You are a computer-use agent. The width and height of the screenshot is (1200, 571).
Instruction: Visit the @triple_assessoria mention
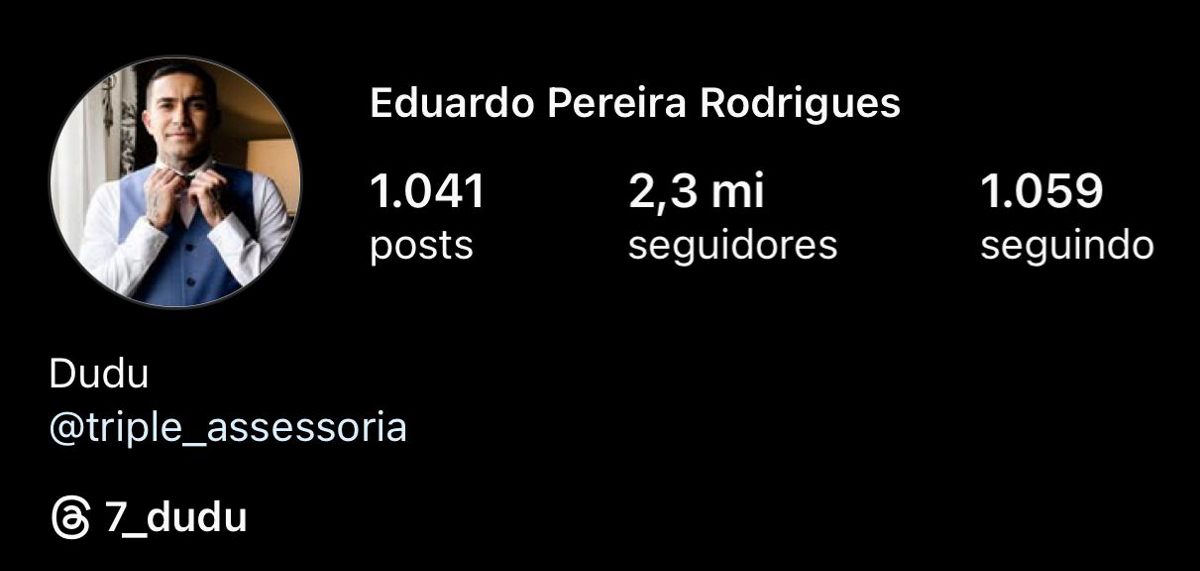coord(228,428)
